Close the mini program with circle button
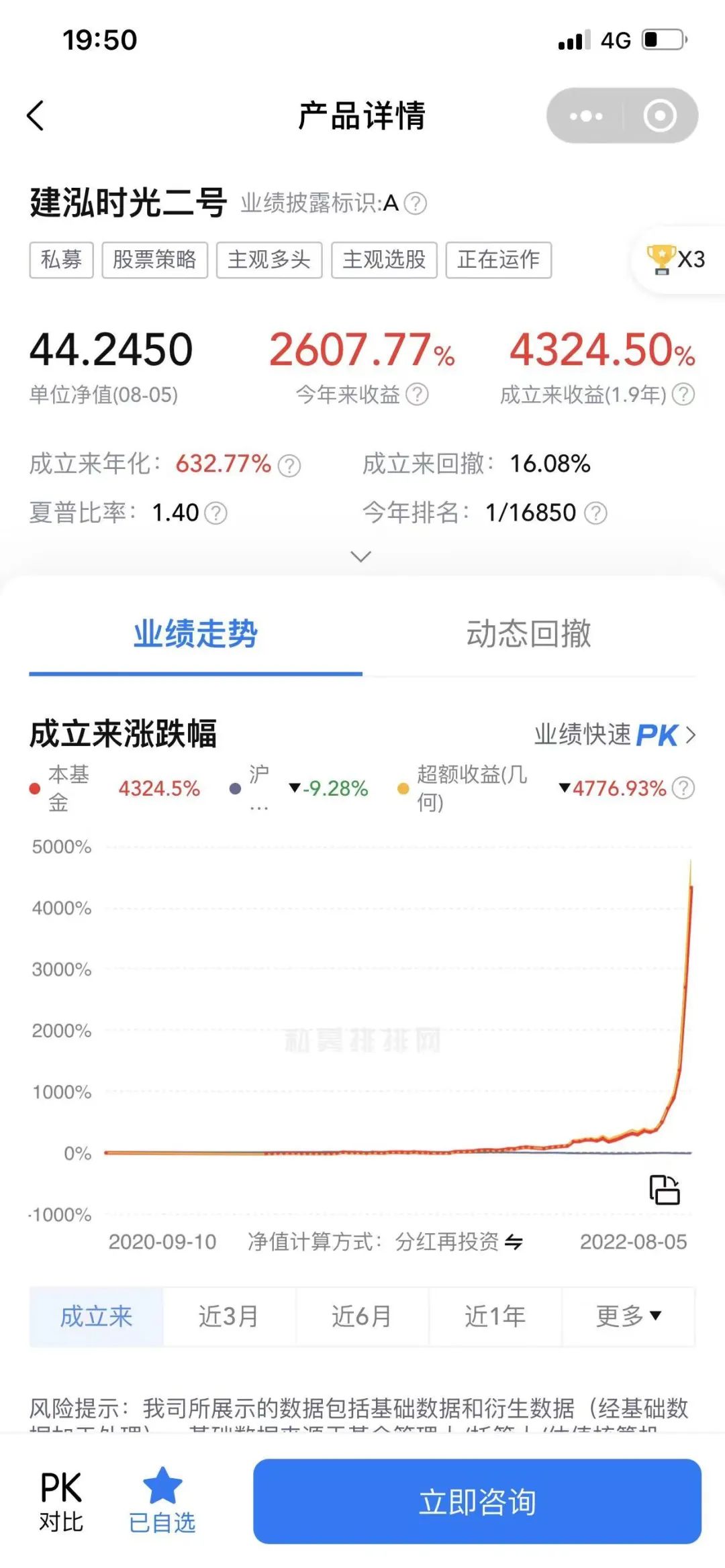Image resolution: width=725 pixels, height=1568 pixels. (x=660, y=116)
